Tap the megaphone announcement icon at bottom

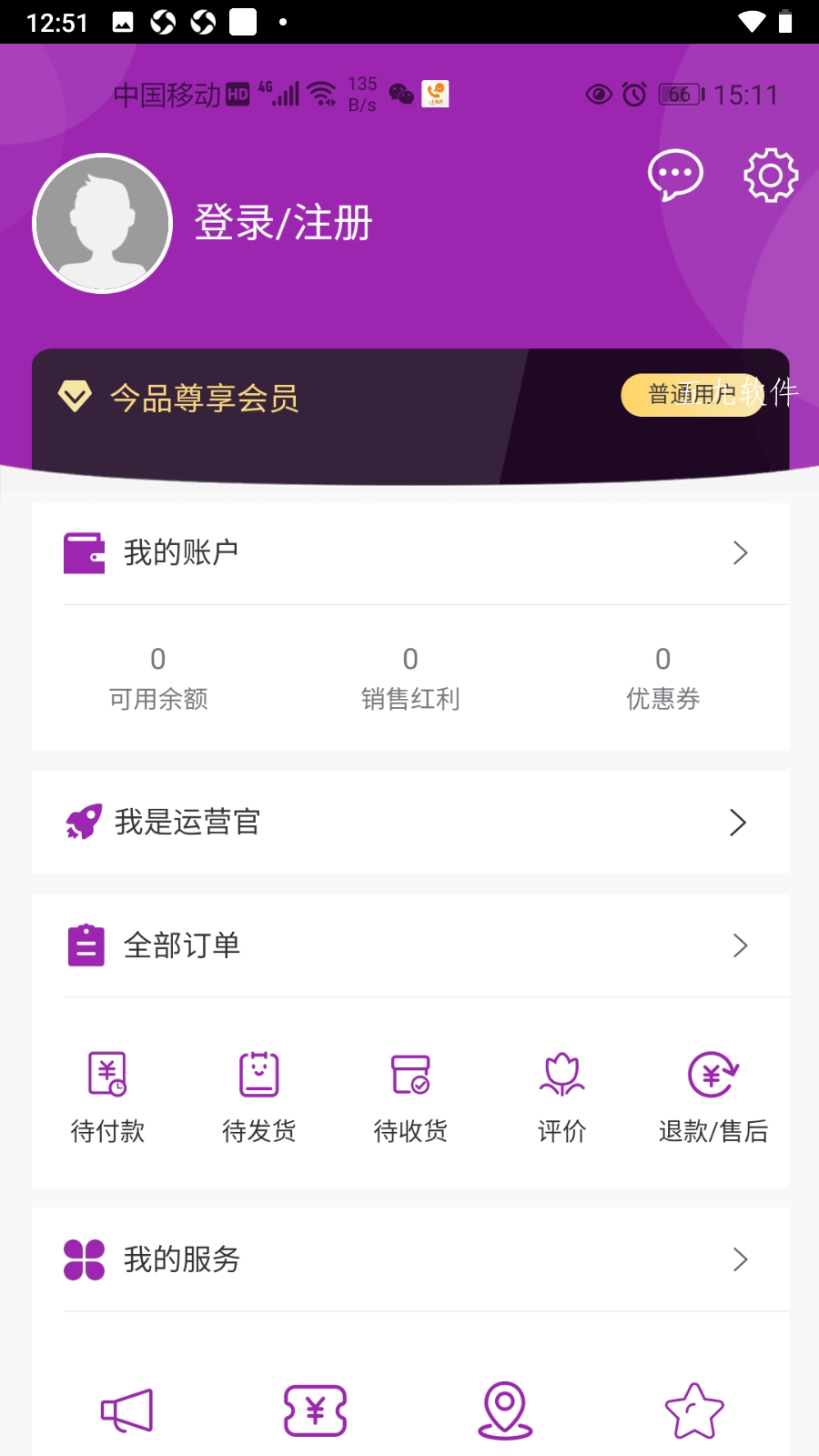point(126,1410)
